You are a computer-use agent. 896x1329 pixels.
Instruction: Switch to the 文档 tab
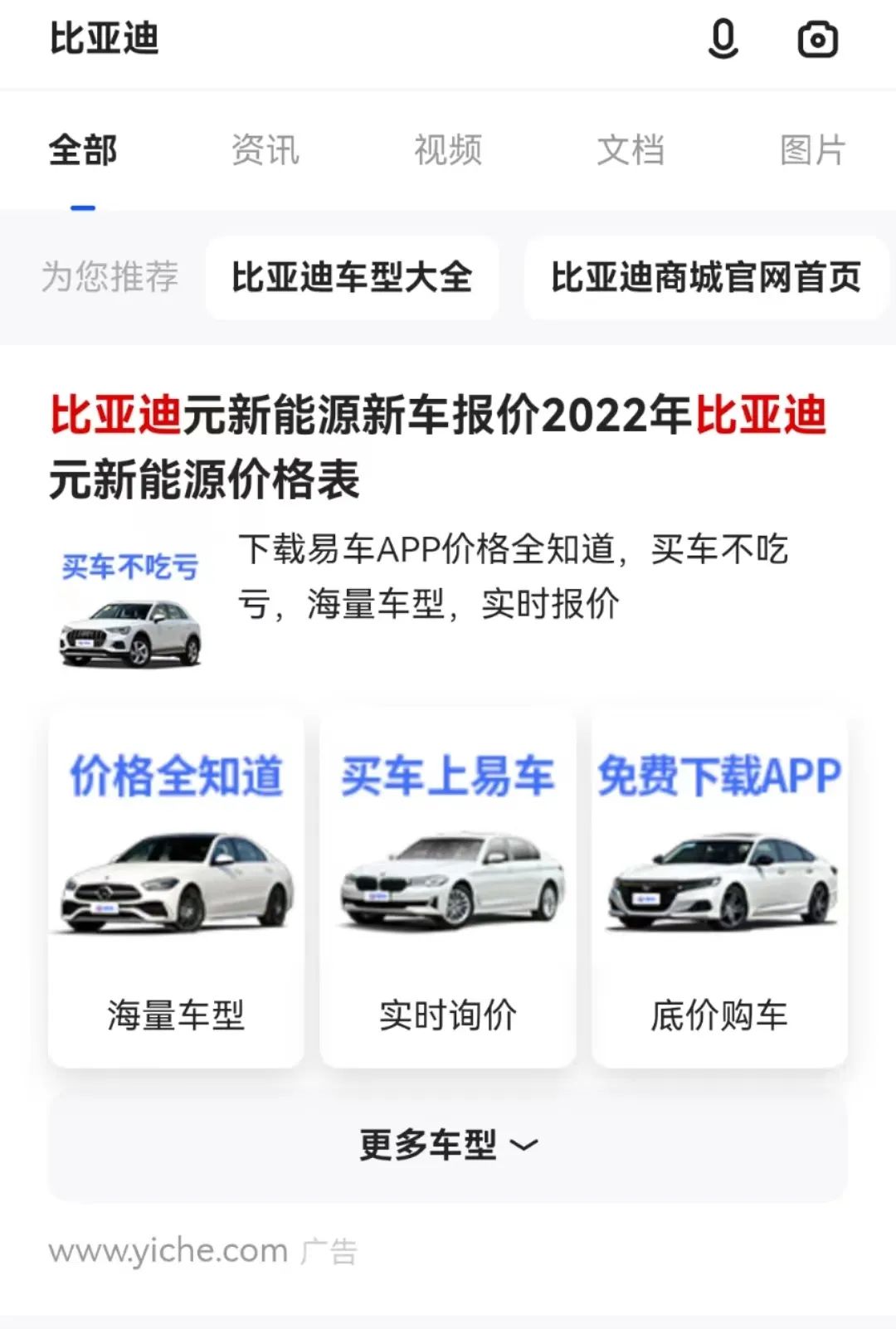(631, 151)
